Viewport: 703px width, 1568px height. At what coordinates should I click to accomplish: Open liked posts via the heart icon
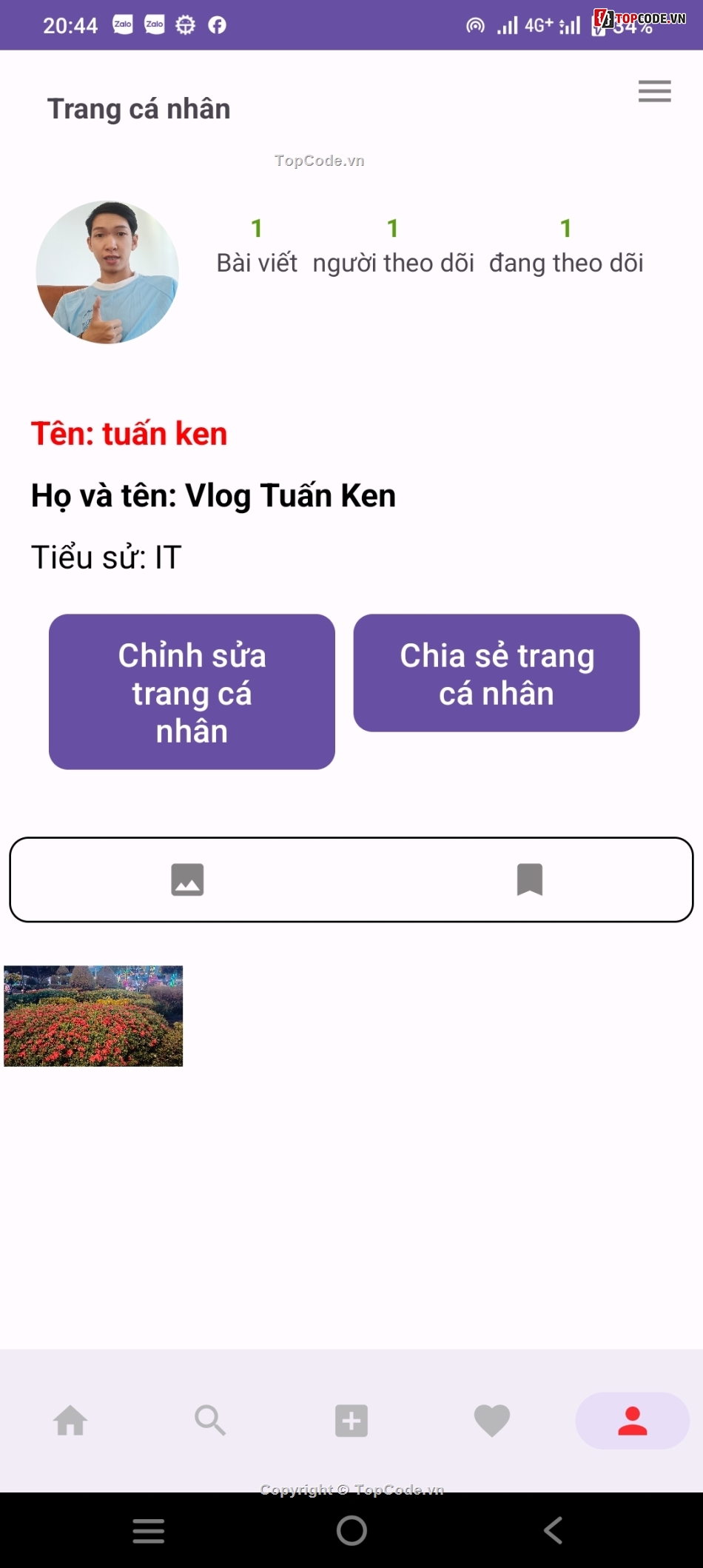tap(491, 1421)
